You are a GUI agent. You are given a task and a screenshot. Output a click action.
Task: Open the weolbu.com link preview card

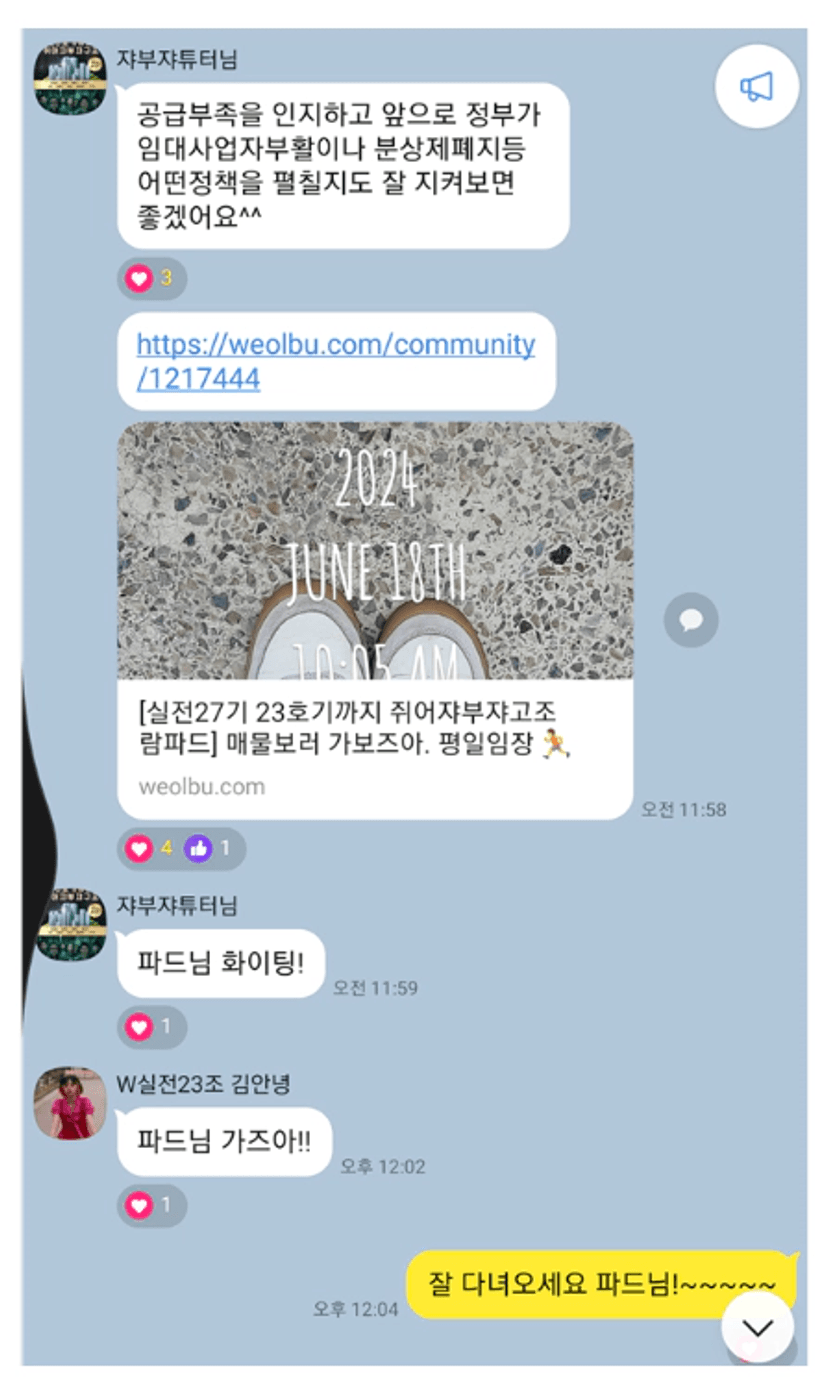pyautogui.click(x=375, y=620)
